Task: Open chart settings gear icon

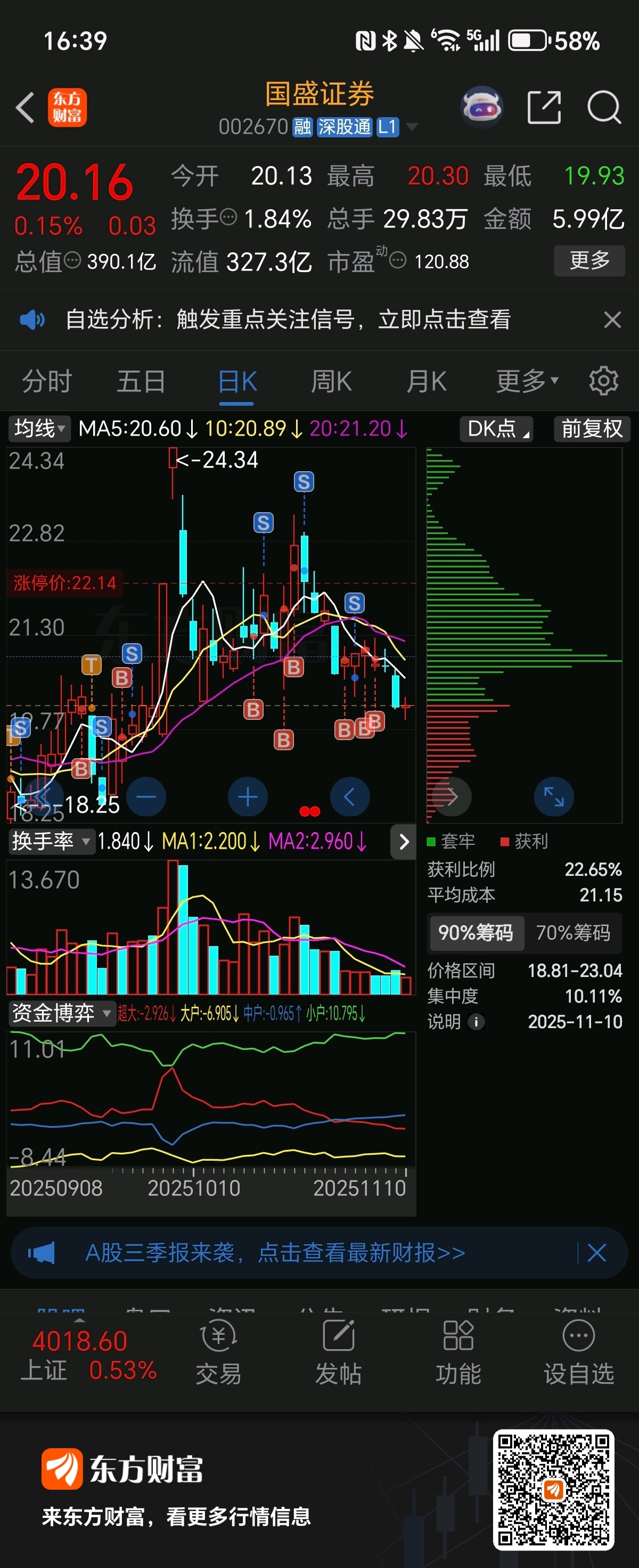Action: click(x=603, y=381)
